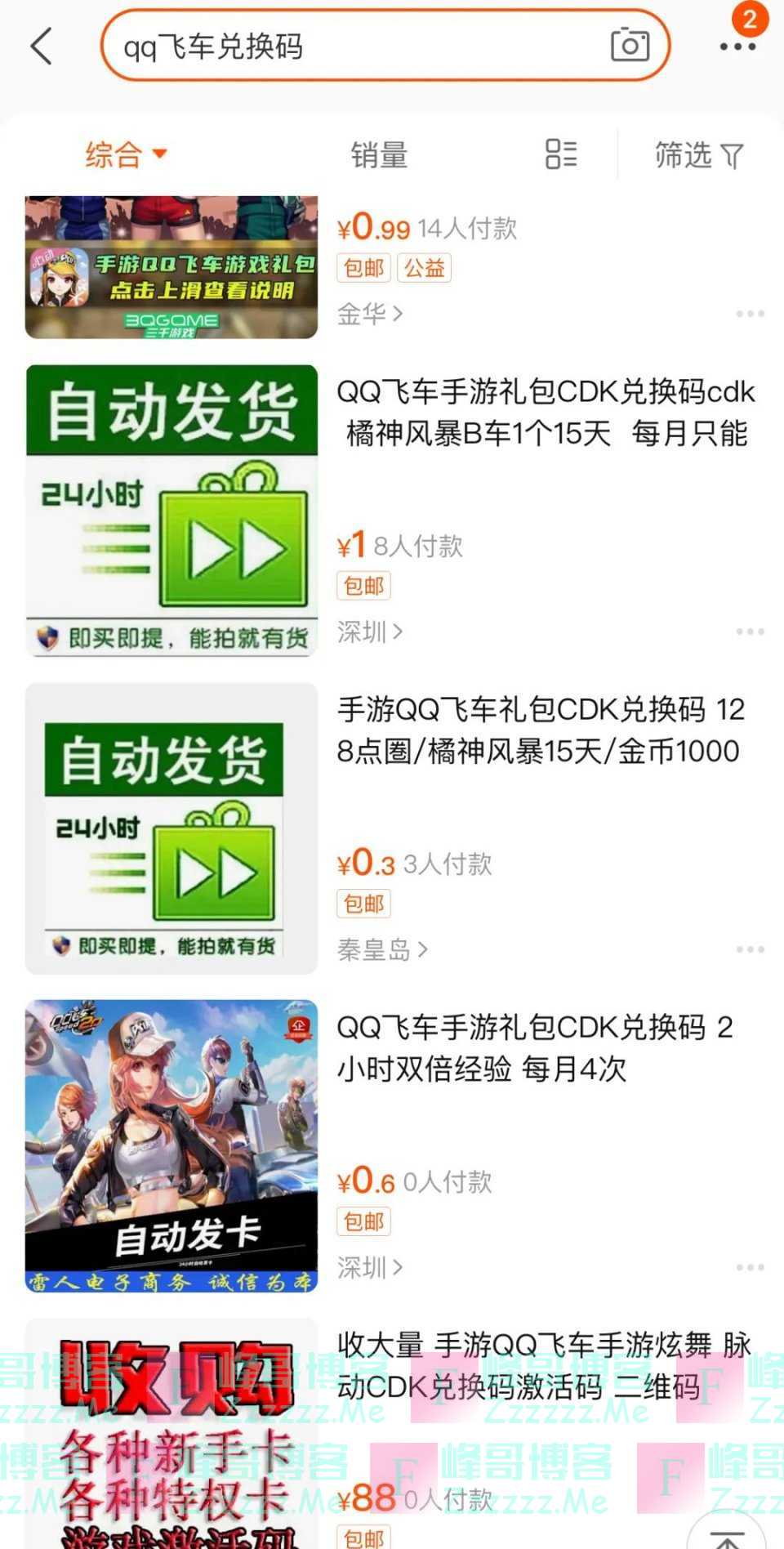Open the 128点圈/橘神风暴15天 product listing

[x=539, y=730]
